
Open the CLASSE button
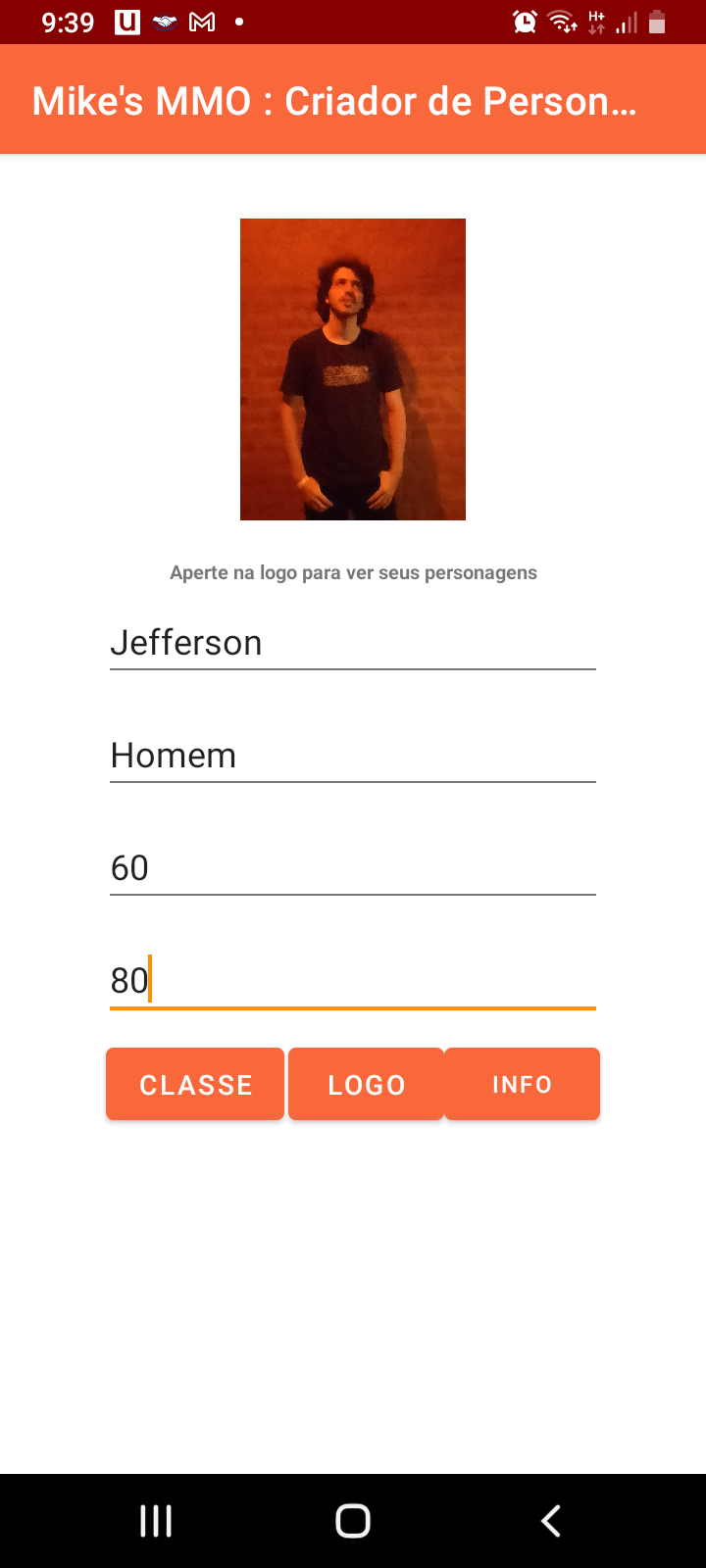pos(195,1084)
